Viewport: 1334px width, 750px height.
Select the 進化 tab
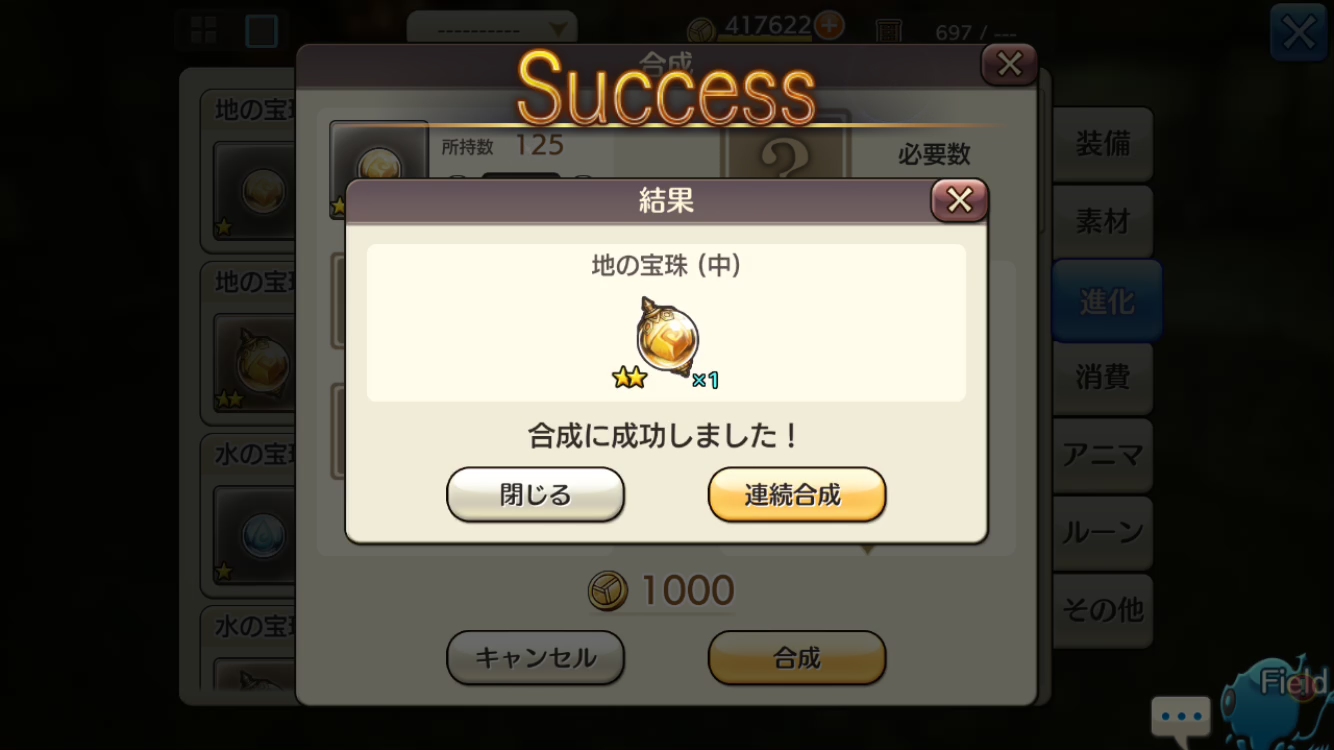pyautogui.click(x=1106, y=301)
